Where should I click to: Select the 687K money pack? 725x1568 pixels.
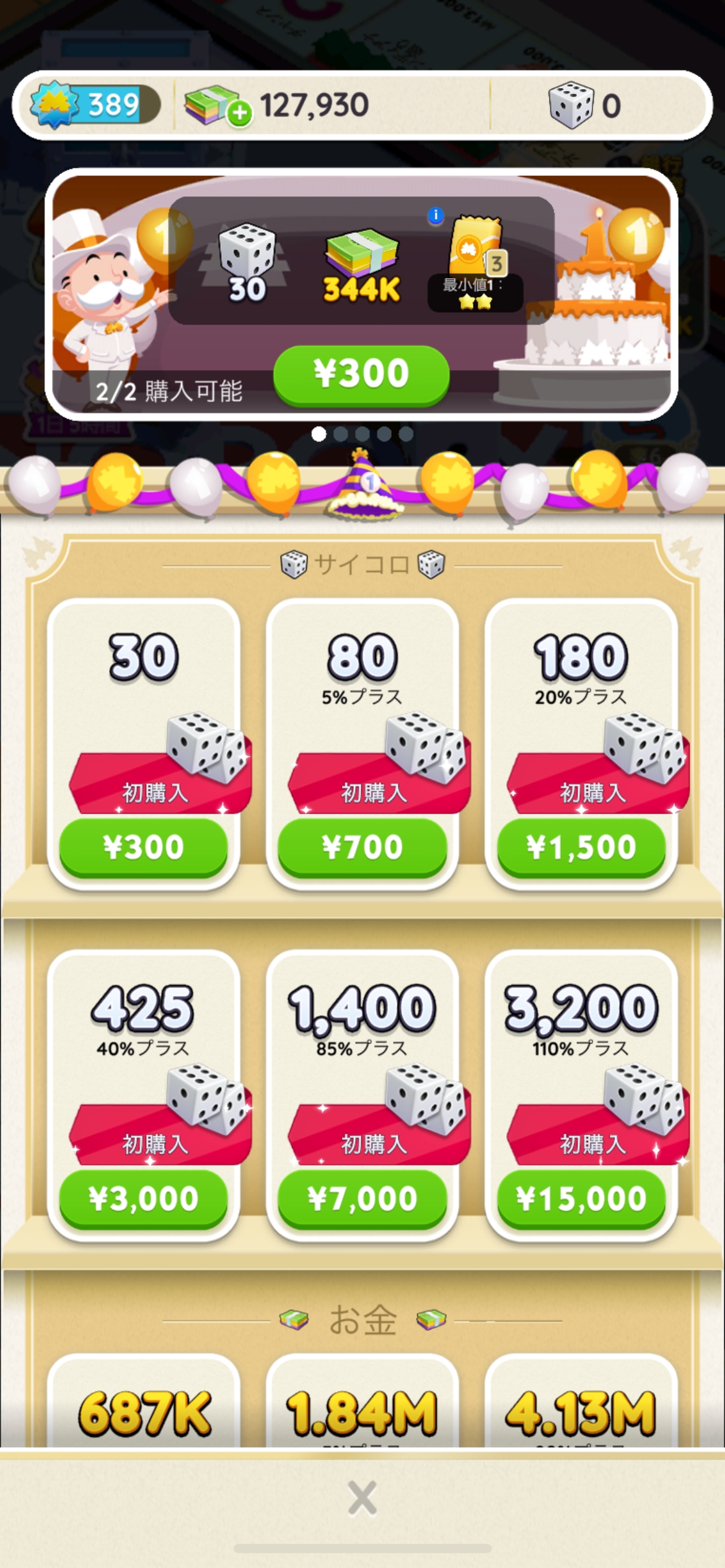[x=144, y=1402]
